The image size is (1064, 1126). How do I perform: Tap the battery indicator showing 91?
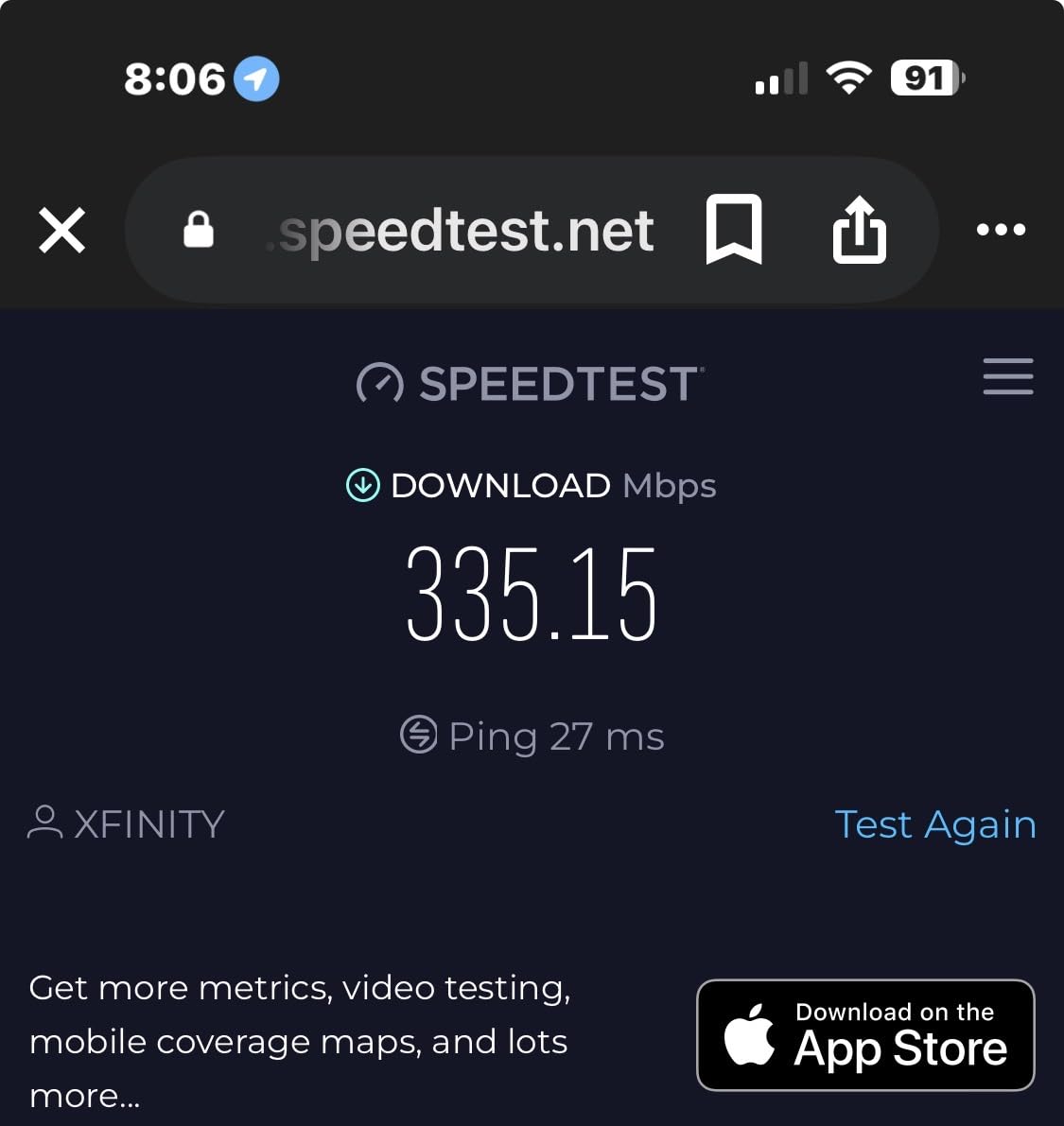923,78
